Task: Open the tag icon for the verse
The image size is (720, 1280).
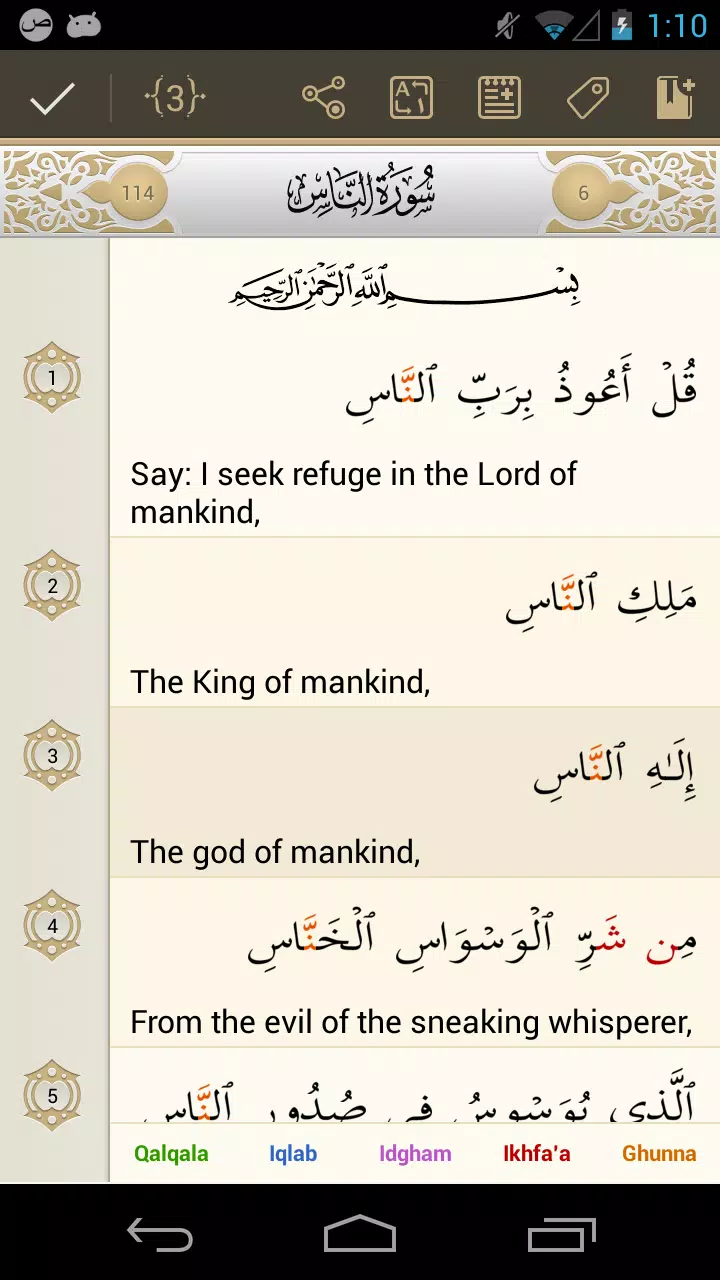Action: [x=586, y=96]
